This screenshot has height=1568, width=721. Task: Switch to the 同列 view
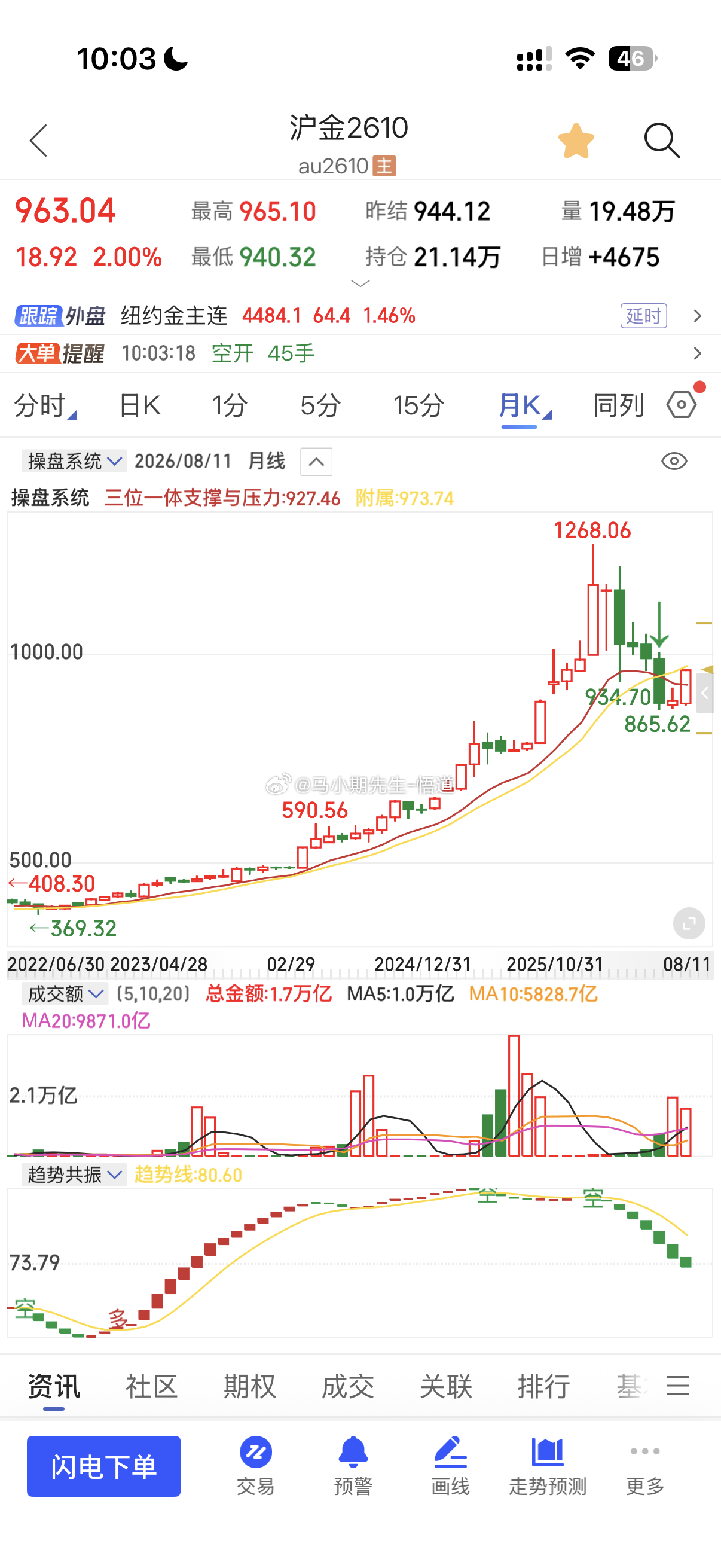pyautogui.click(x=618, y=405)
